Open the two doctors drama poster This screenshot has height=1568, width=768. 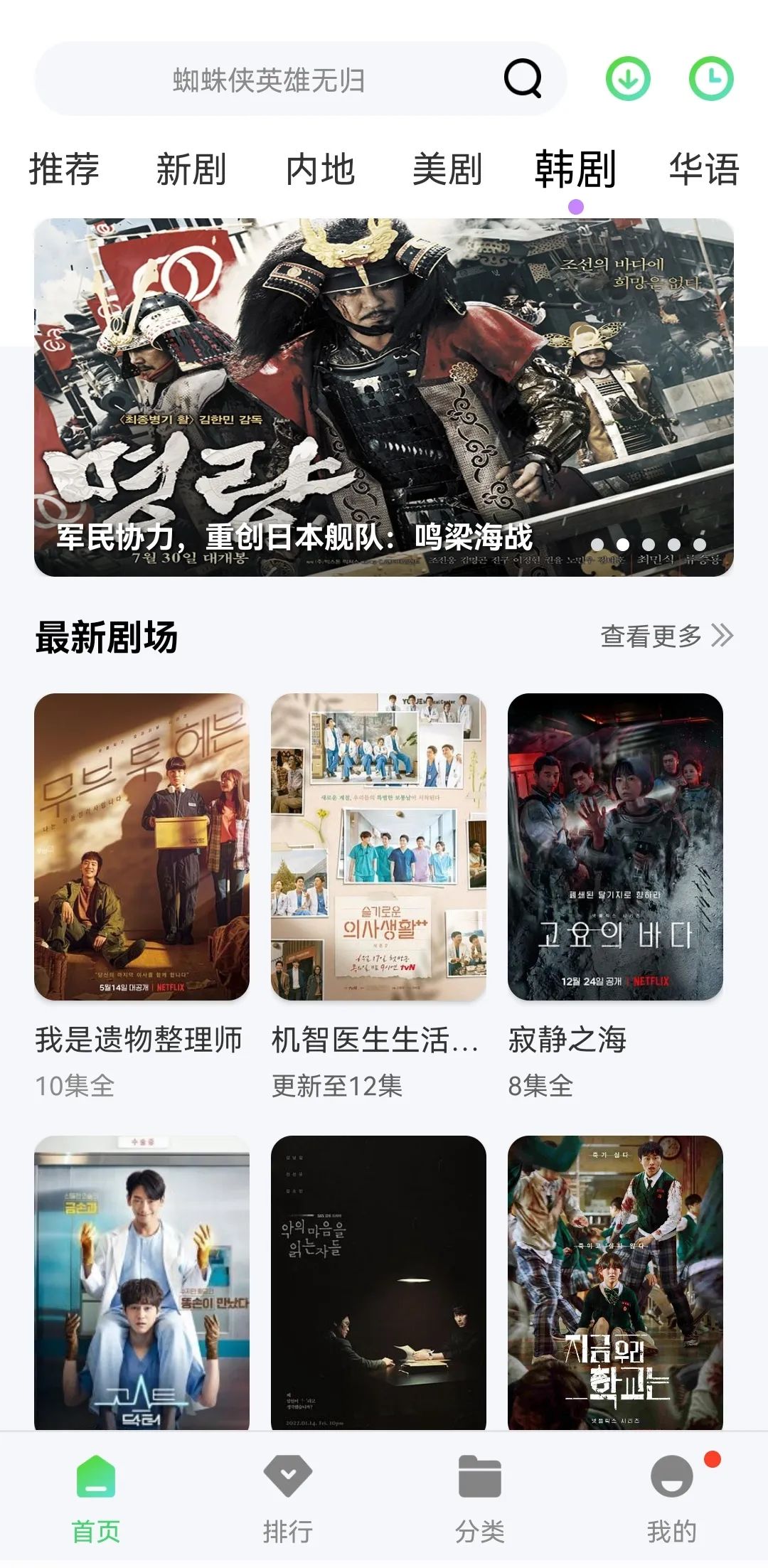[142, 1281]
